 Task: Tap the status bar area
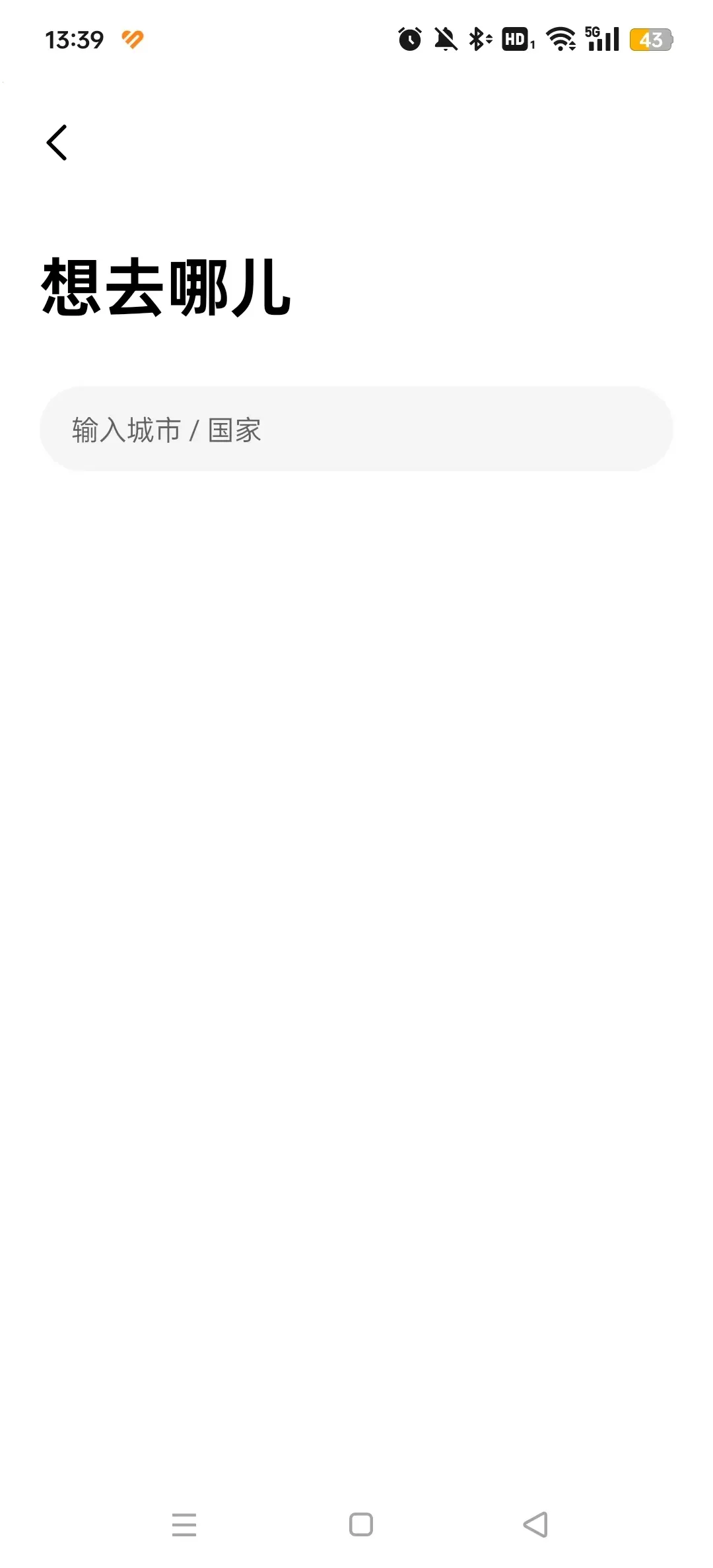[356, 40]
